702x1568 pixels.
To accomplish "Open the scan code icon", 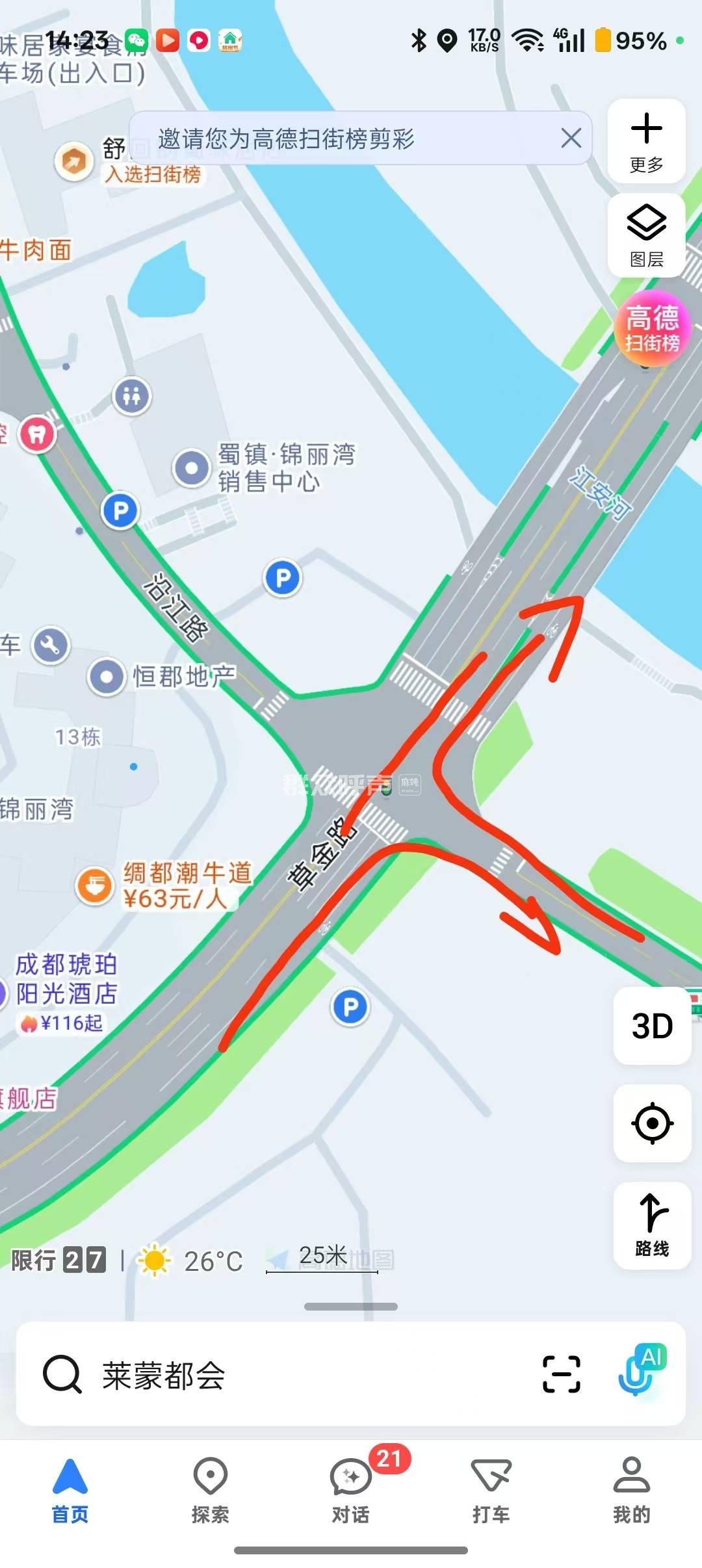I will (x=561, y=1374).
